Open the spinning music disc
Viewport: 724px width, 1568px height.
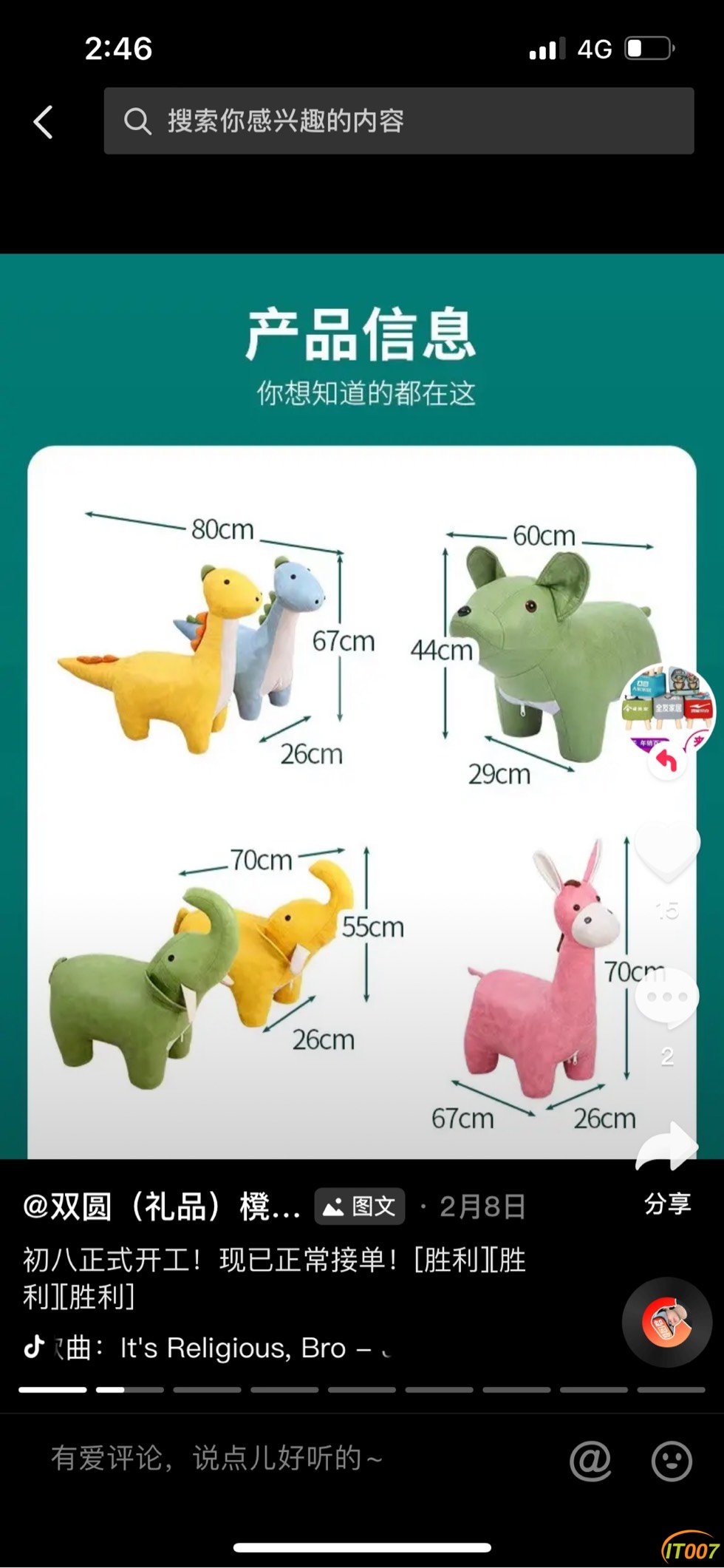pyautogui.click(x=666, y=1322)
